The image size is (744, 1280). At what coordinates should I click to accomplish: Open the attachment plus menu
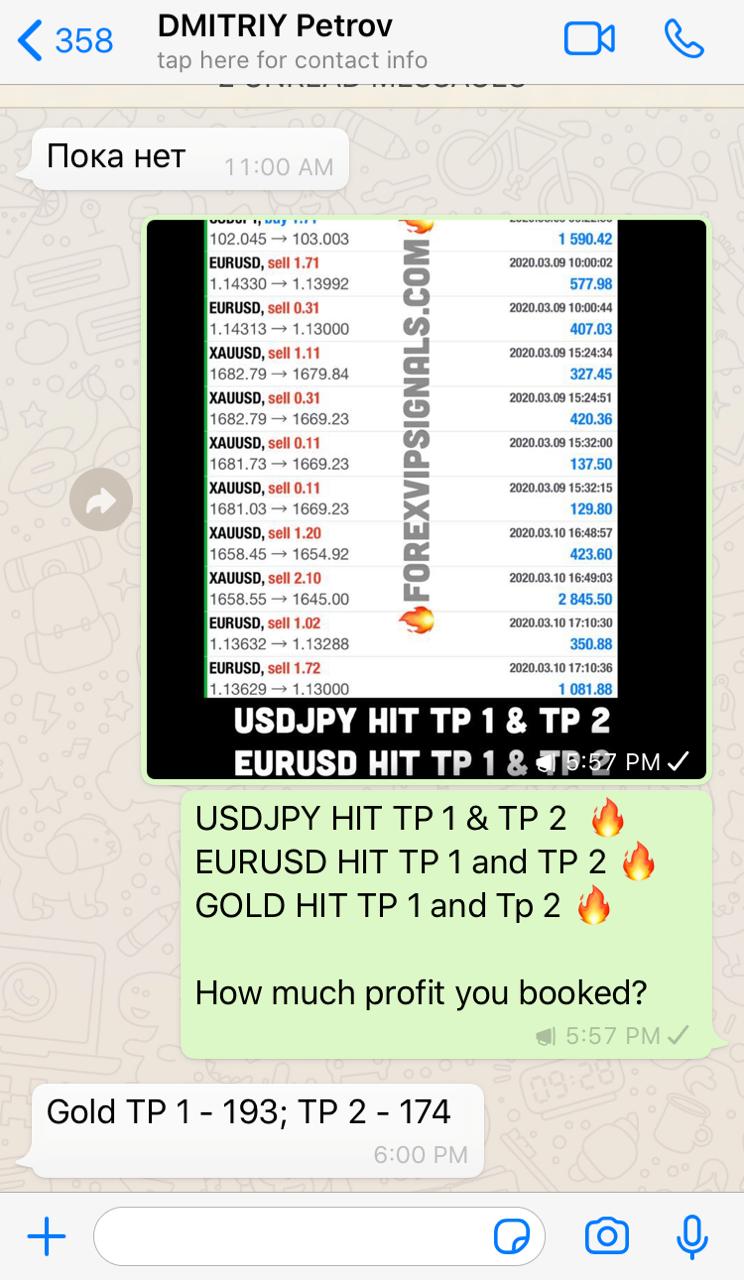[x=46, y=1237]
